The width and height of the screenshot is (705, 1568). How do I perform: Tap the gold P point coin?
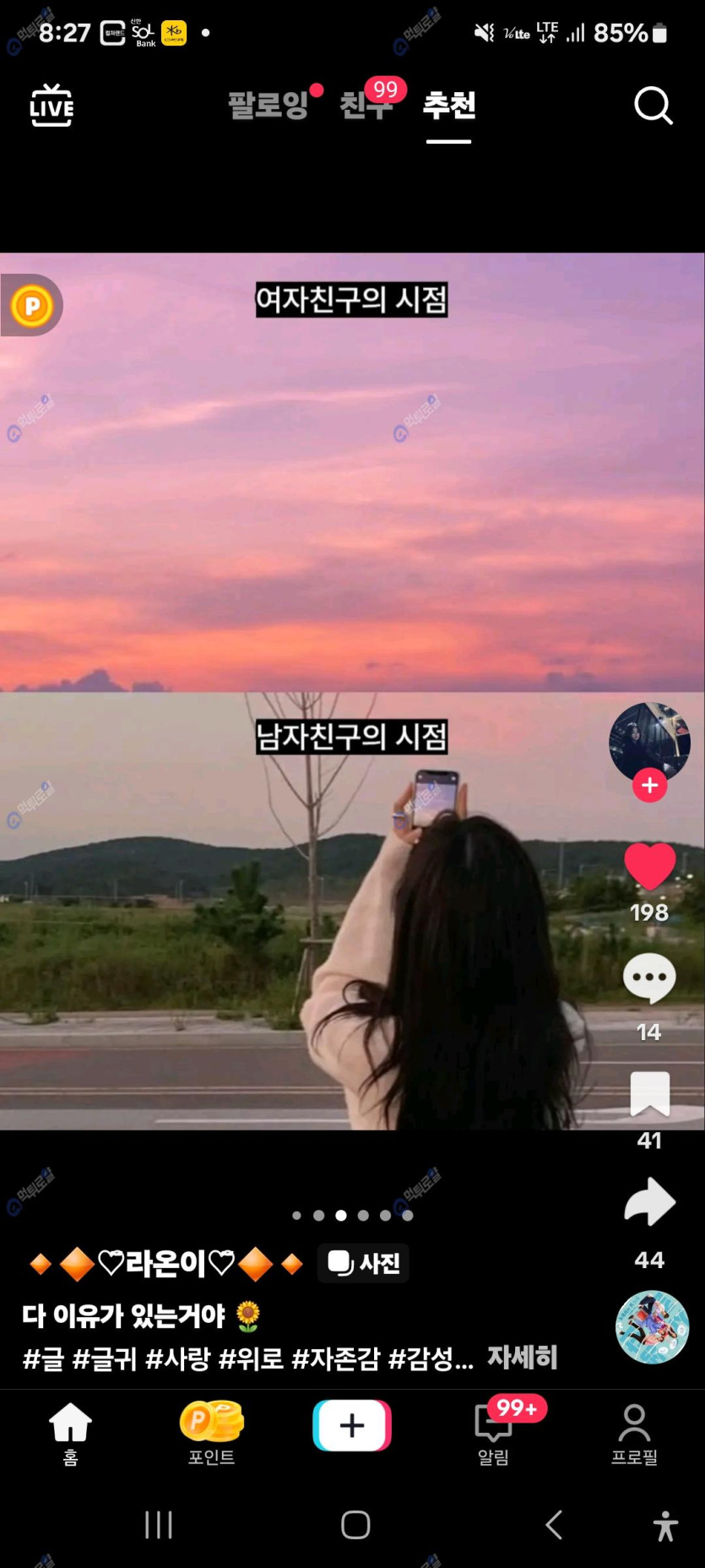click(x=32, y=305)
